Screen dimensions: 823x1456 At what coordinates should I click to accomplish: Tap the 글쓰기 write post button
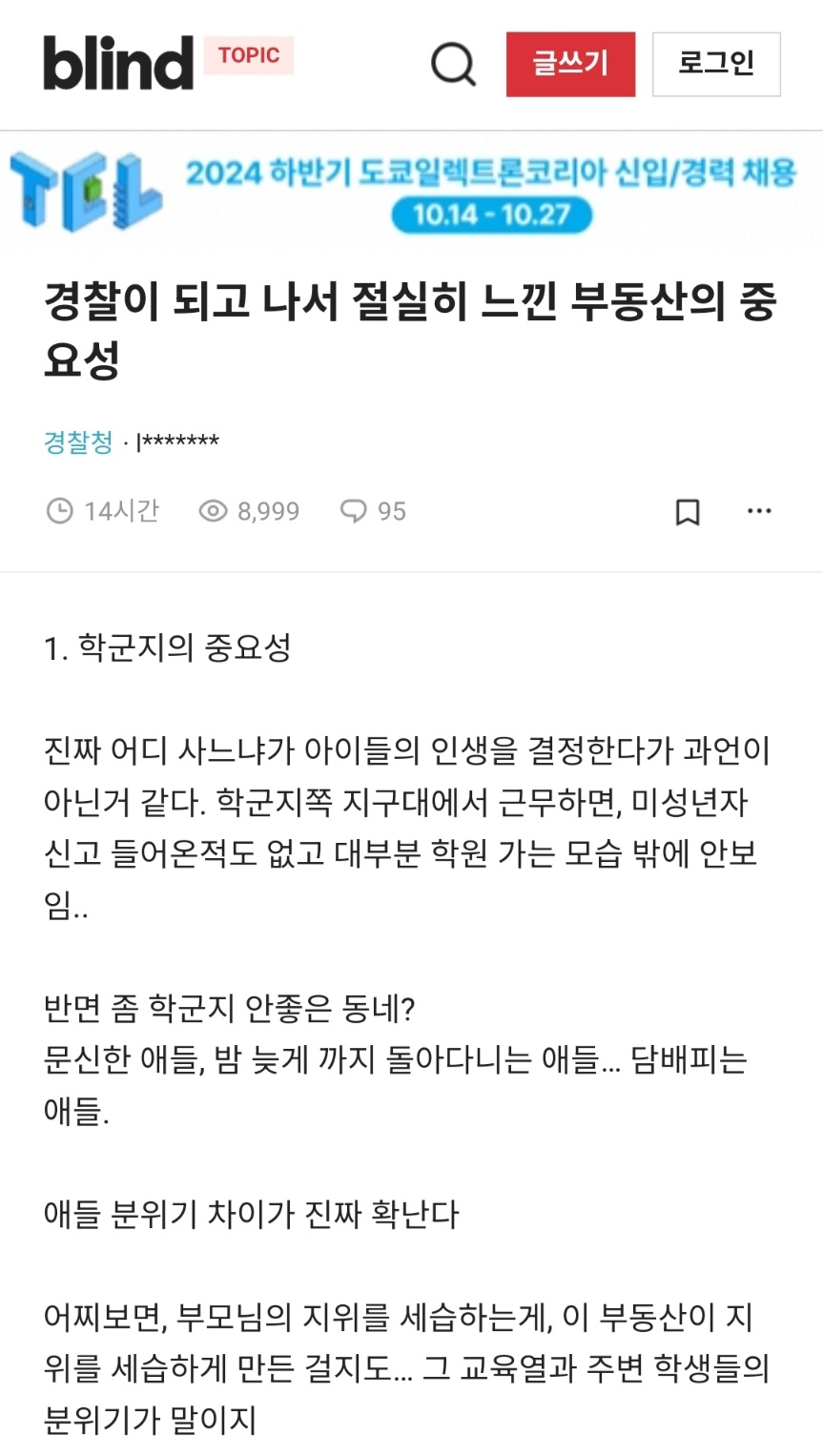tap(570, 64)
